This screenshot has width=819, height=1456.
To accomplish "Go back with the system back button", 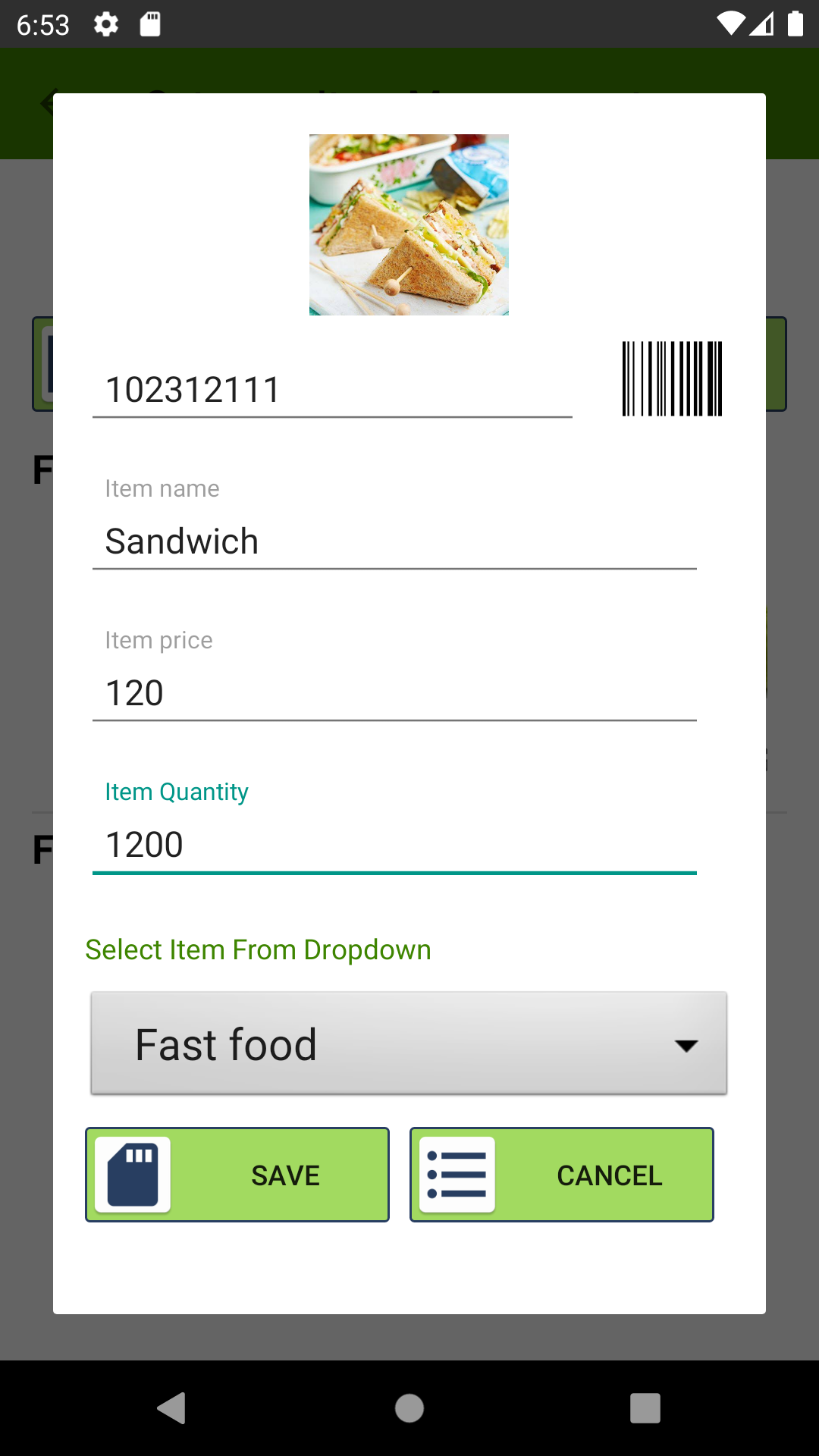I will [x=172, y=1408].
